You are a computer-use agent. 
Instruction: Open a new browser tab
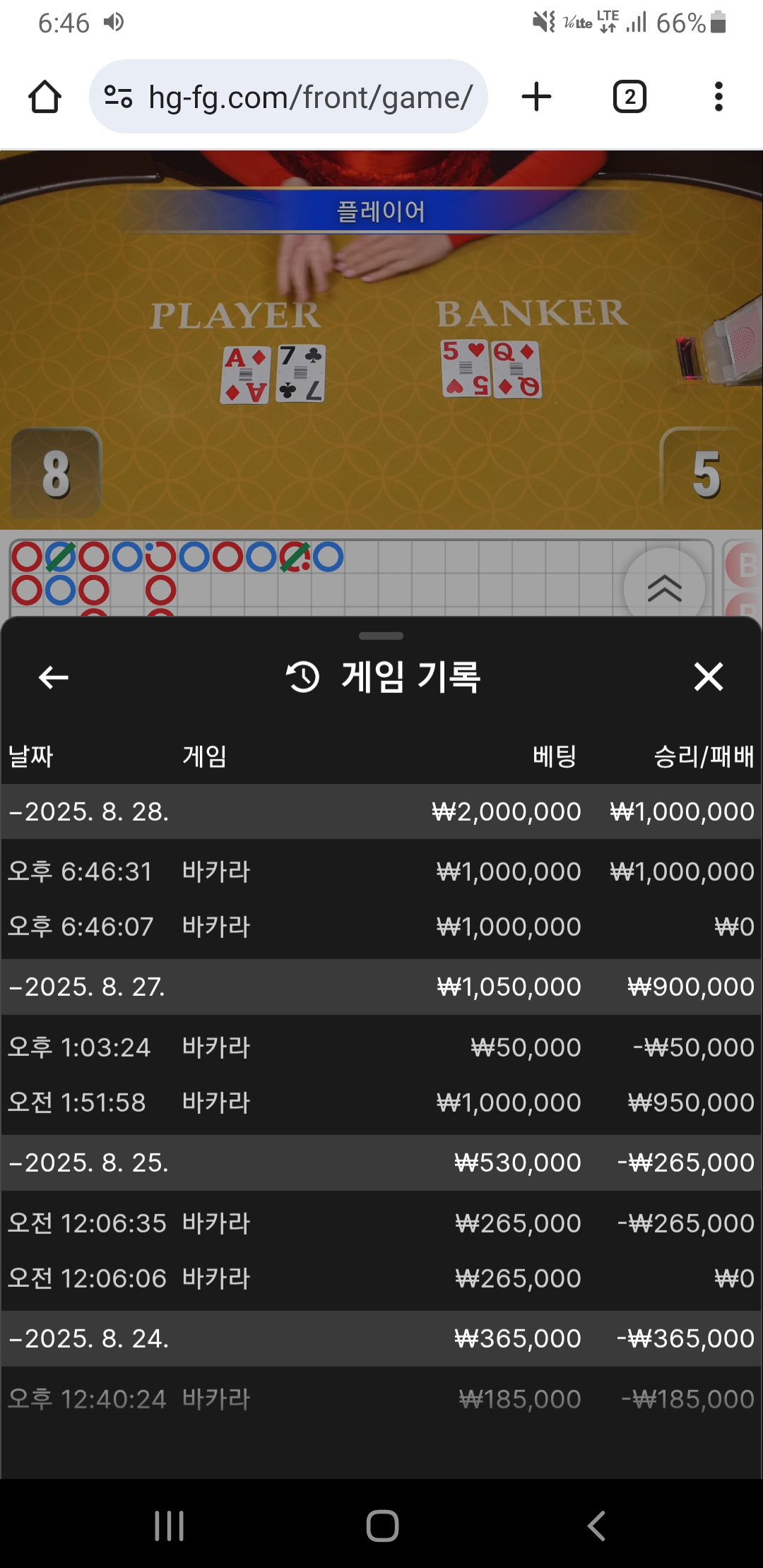[536, 97]
